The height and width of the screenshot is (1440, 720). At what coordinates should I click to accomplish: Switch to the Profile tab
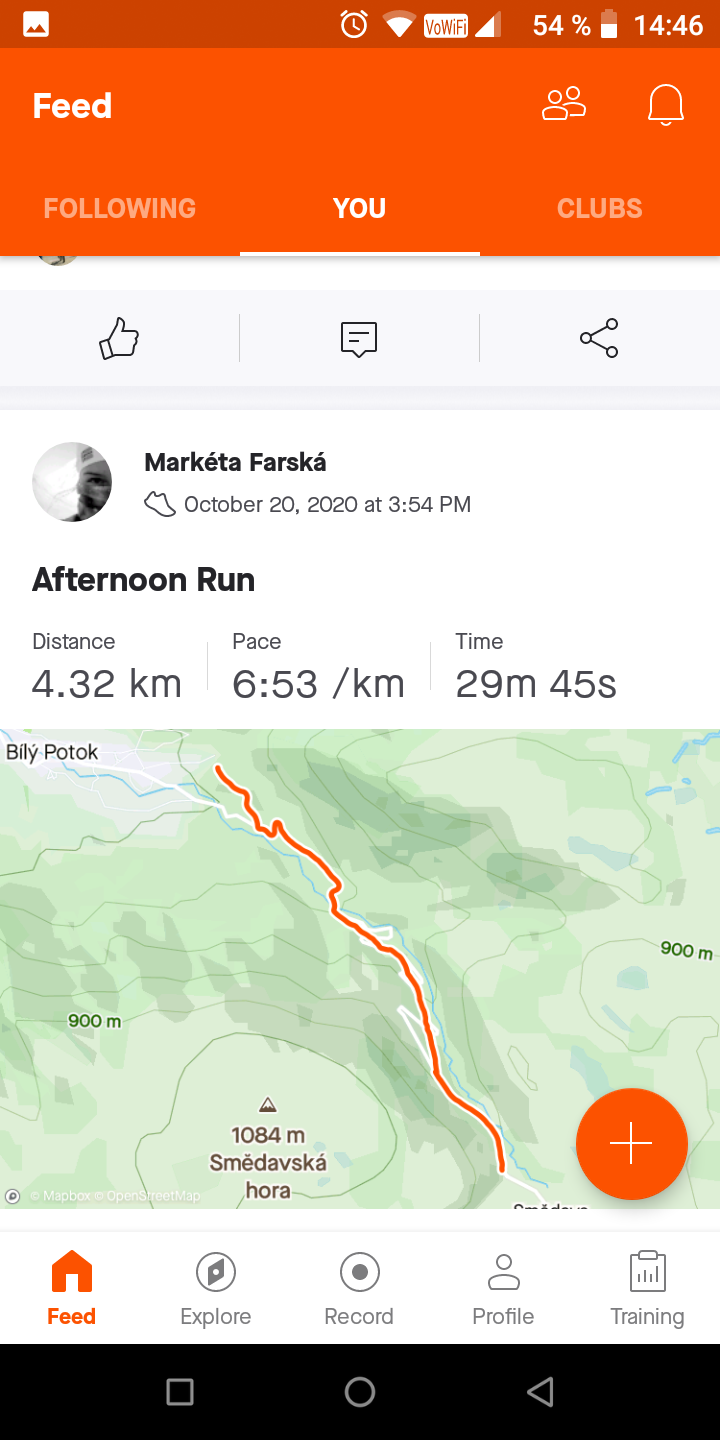pyautogui.click(x=503, y=1289)
